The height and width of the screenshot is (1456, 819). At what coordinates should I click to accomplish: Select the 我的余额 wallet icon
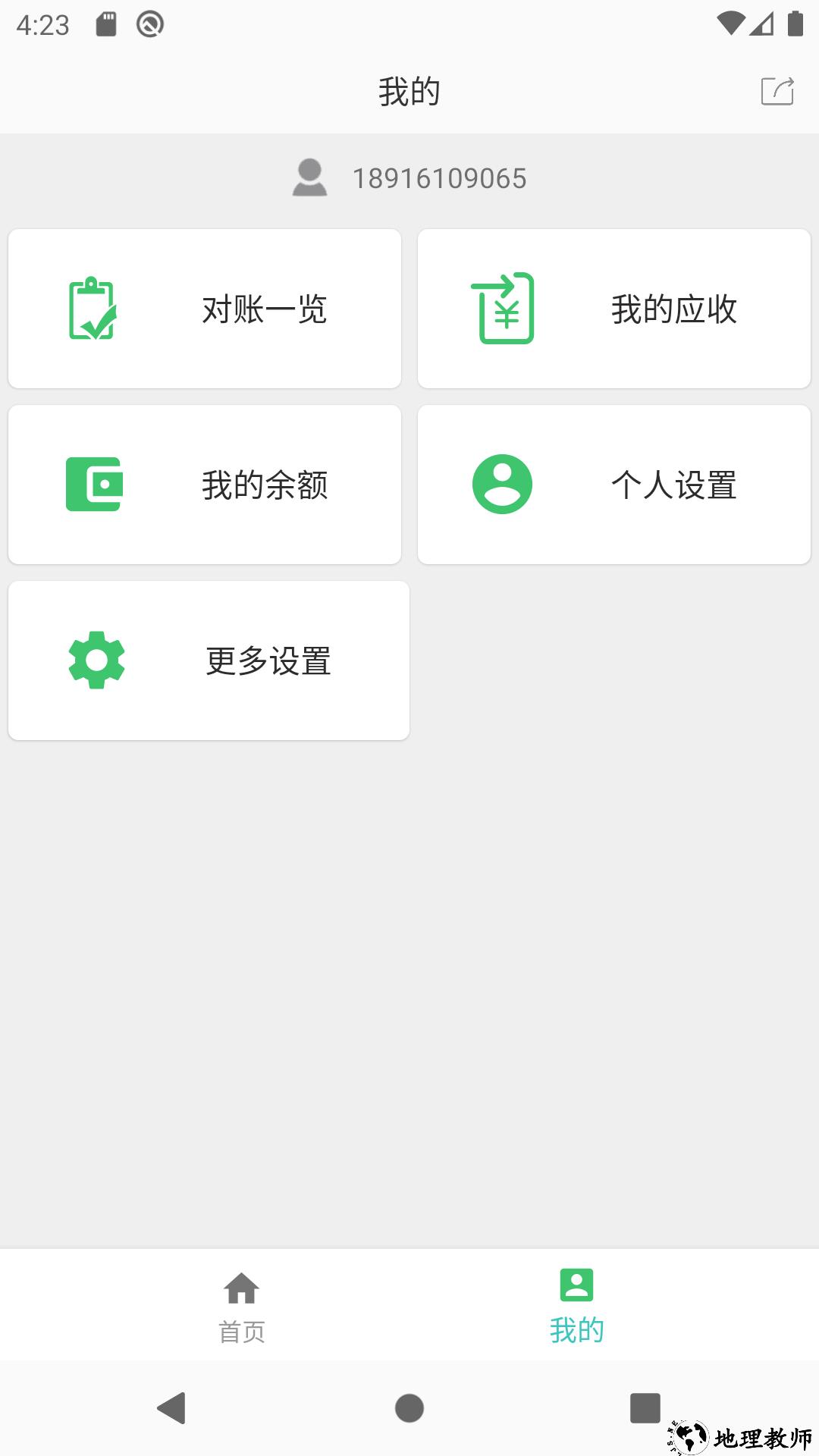(x=95, y=485)
